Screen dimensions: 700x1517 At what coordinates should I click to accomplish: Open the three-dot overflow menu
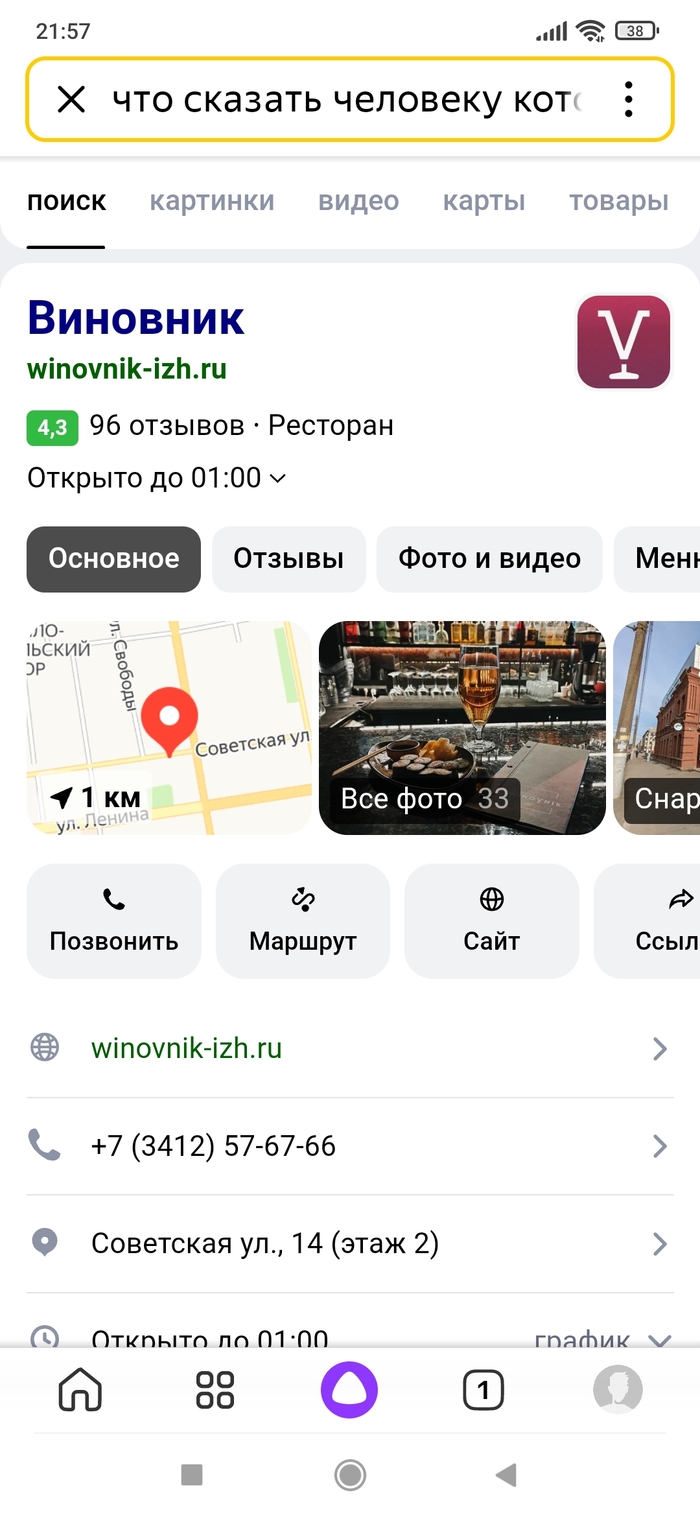click(628, 99)
